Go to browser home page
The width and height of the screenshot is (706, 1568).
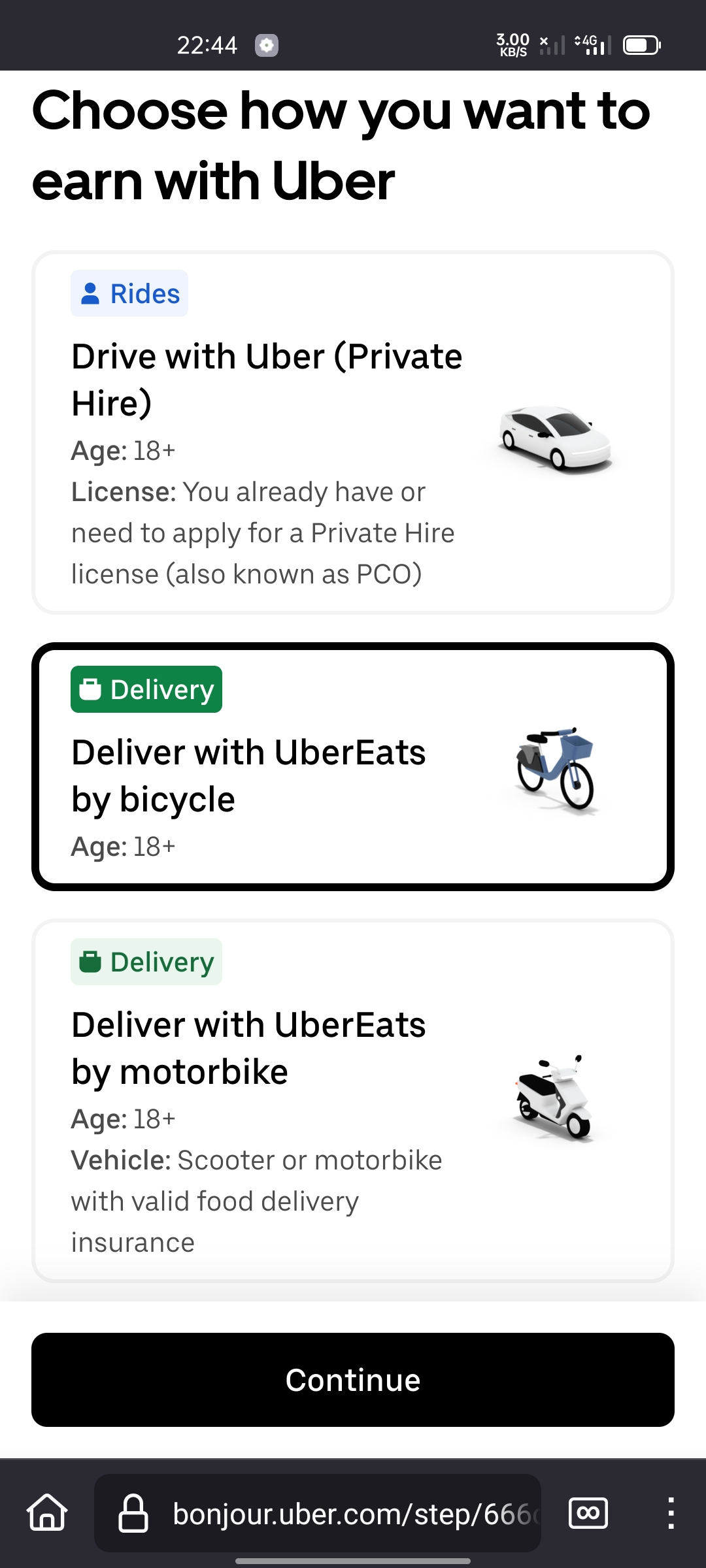(47, 1513)
